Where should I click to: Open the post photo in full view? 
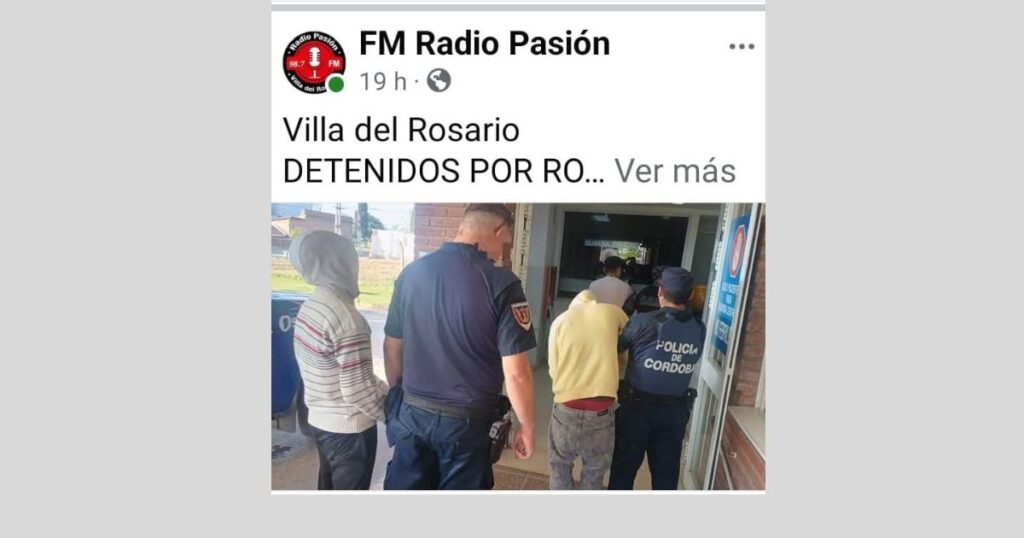click(517, 346)
